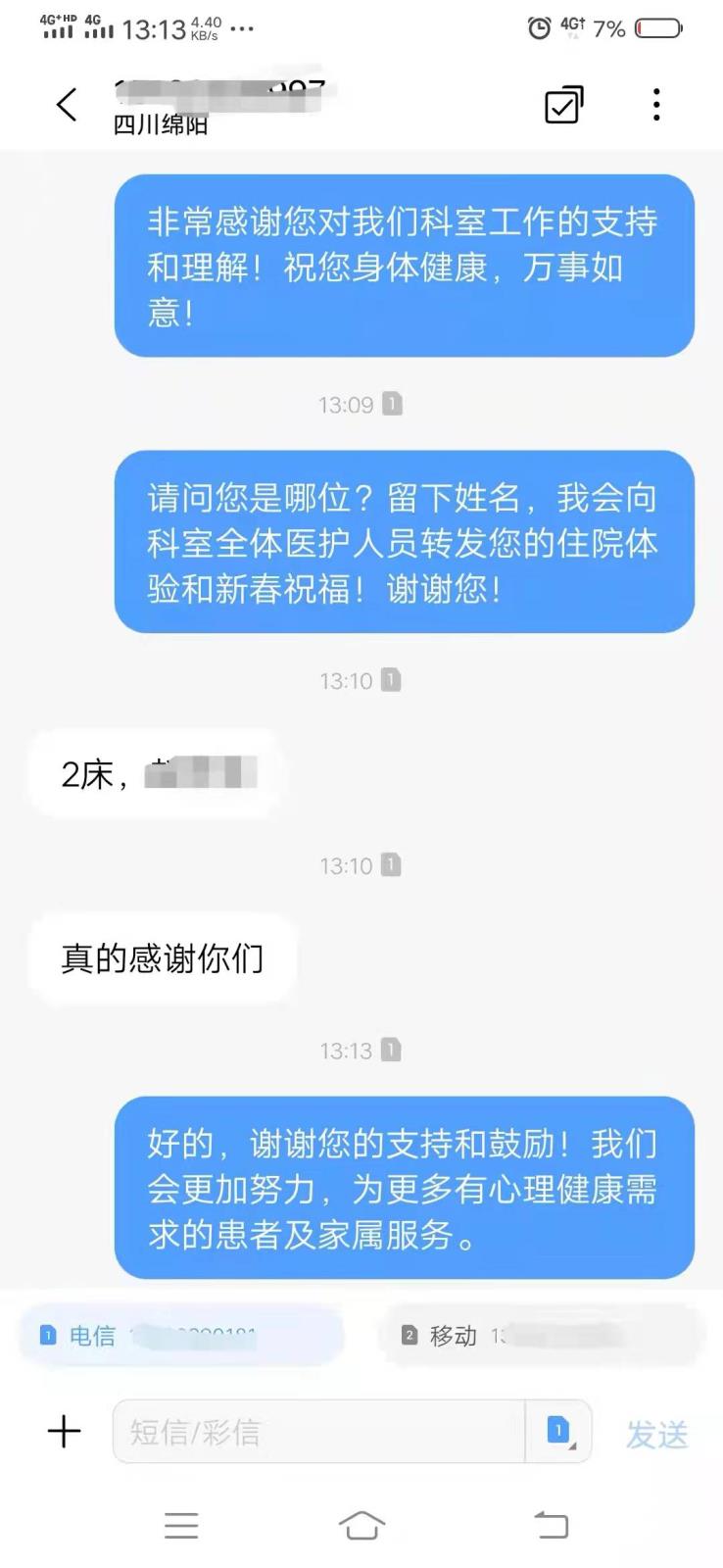Select the 移动 SIM for sending
Image resolution: width=723 pixels, height=1568 pixels.
[541, 1335]
